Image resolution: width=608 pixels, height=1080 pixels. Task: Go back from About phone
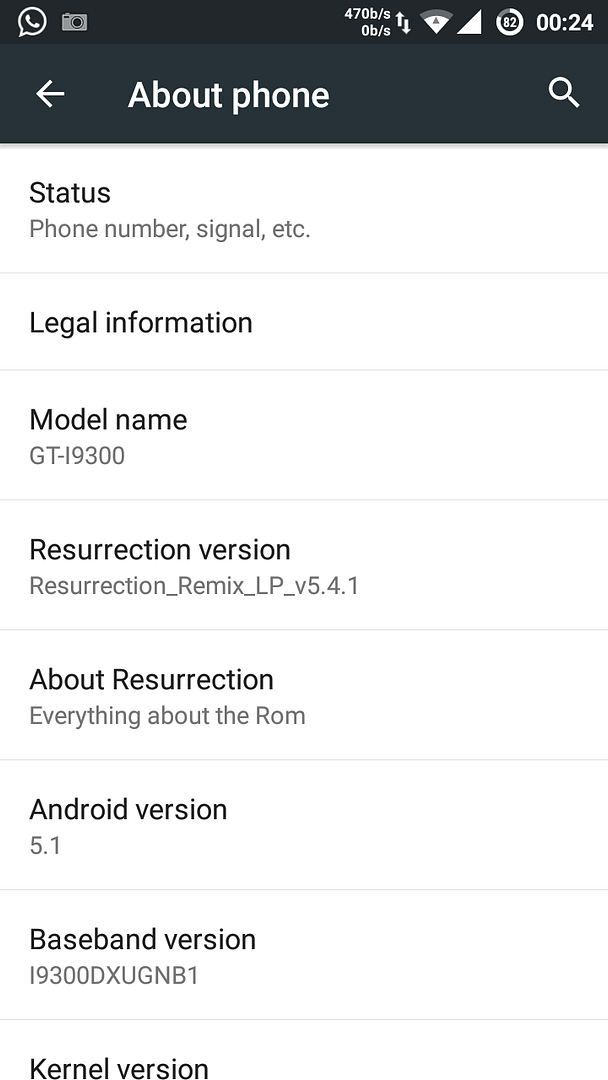(x=50, y=94)
